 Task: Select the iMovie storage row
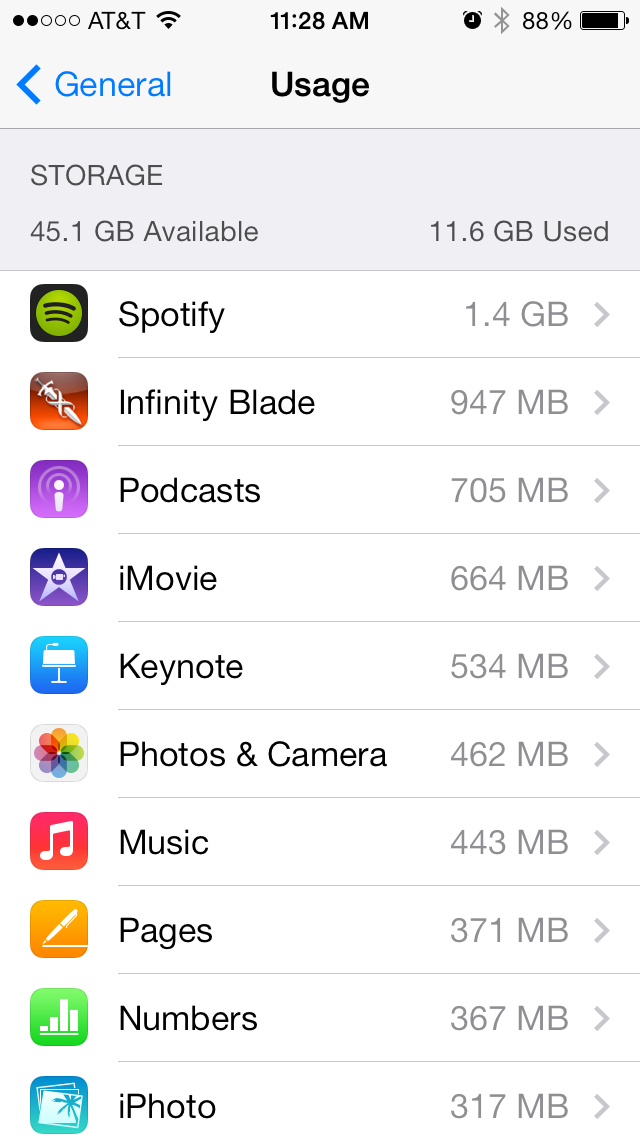(x=320, y=579)
